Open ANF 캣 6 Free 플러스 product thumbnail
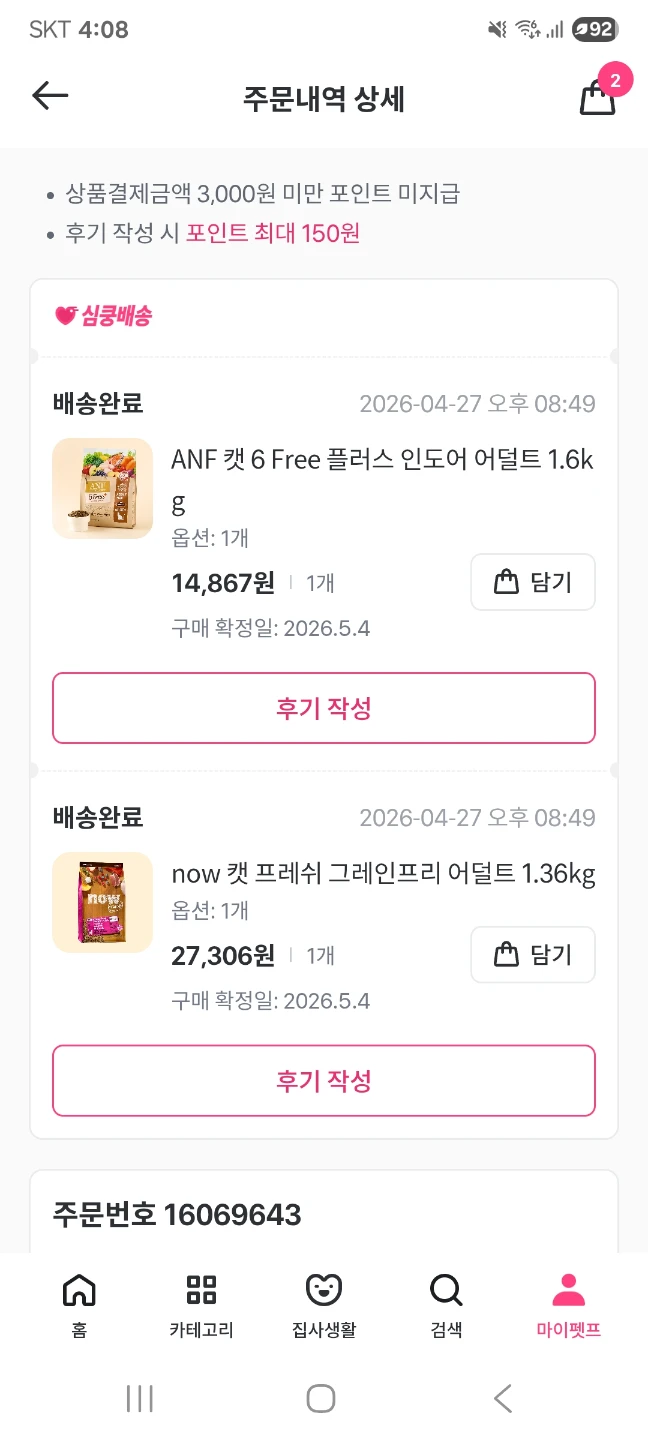This screenshot has height=1440, width=648. [x=102, y=489]
